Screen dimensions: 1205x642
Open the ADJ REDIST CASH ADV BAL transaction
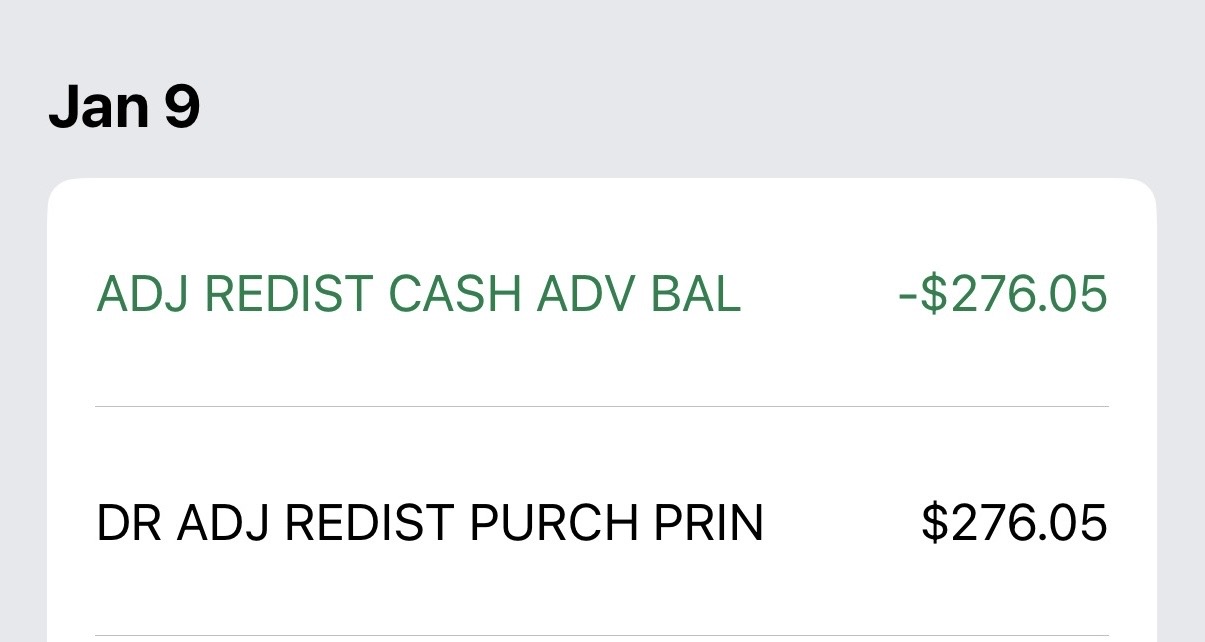tap(600, 294)
